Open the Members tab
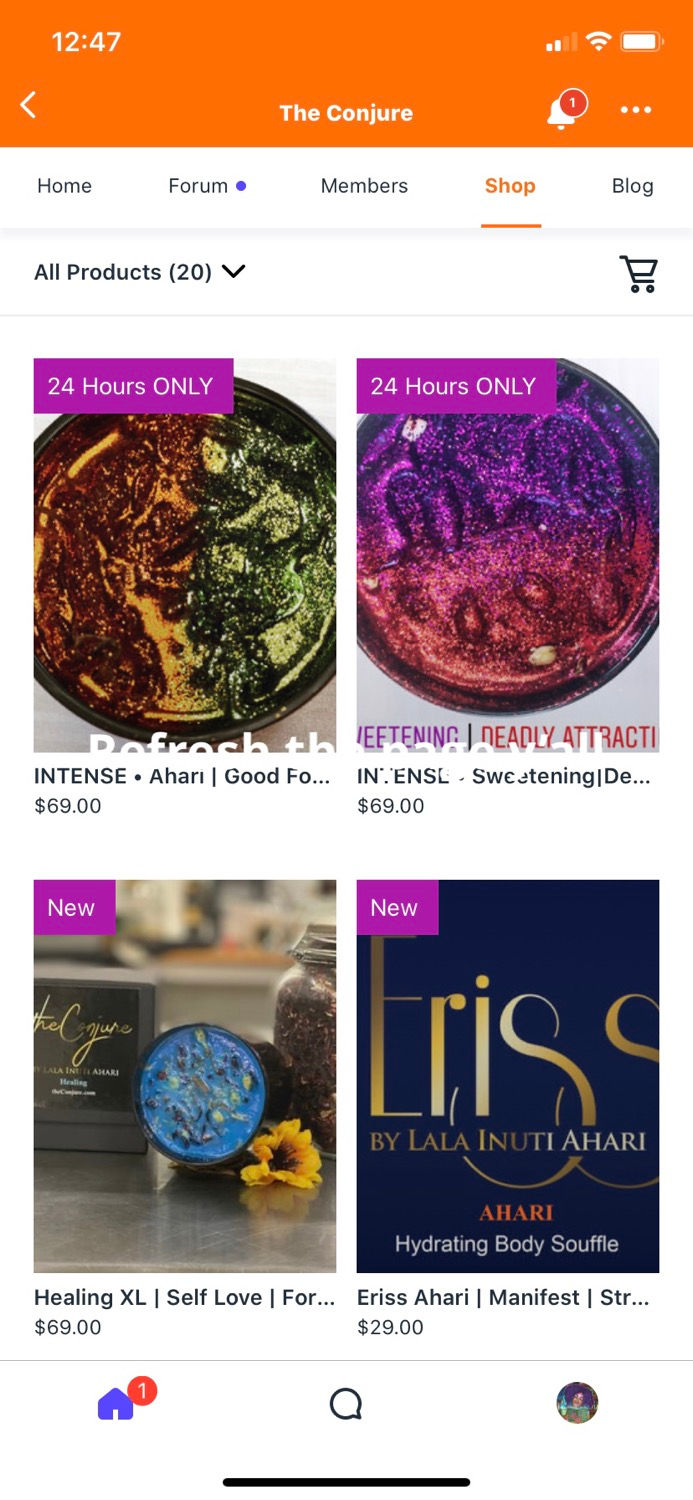Screen dimensions: 693x1500 (x=364, y=186)
